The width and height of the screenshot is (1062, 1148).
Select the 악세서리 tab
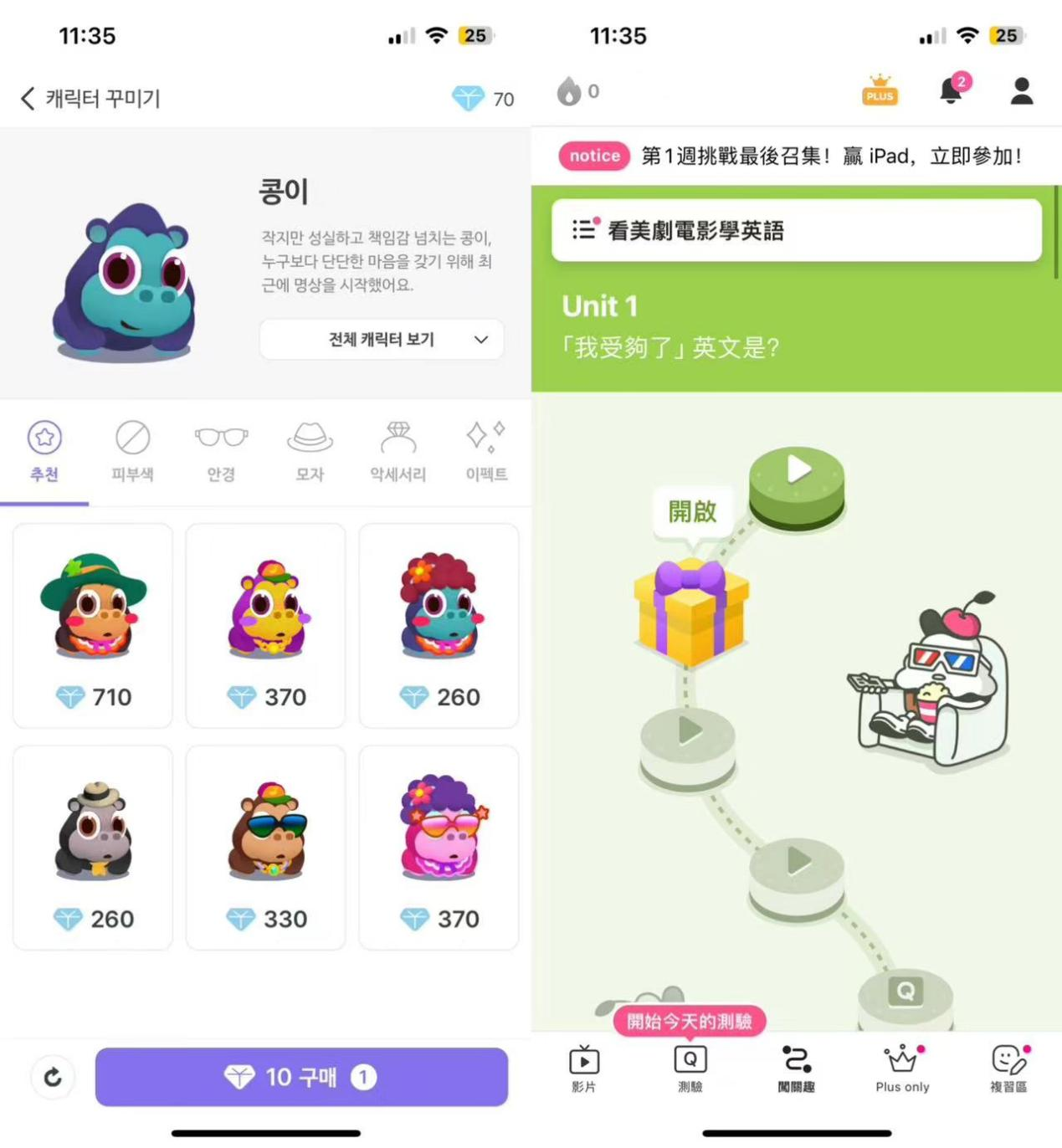398,452
